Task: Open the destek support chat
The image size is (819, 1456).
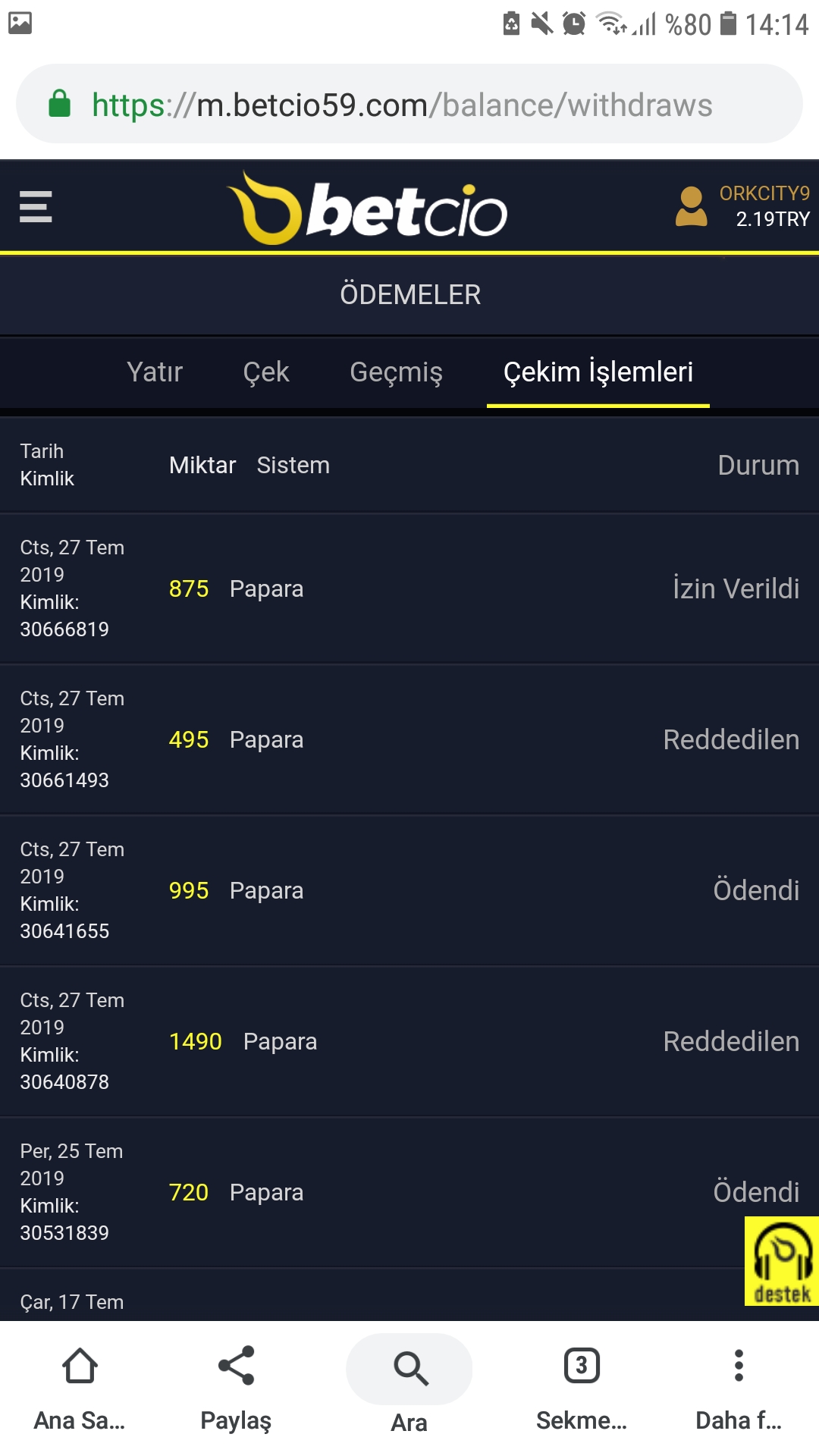Action: (782, 1261)
